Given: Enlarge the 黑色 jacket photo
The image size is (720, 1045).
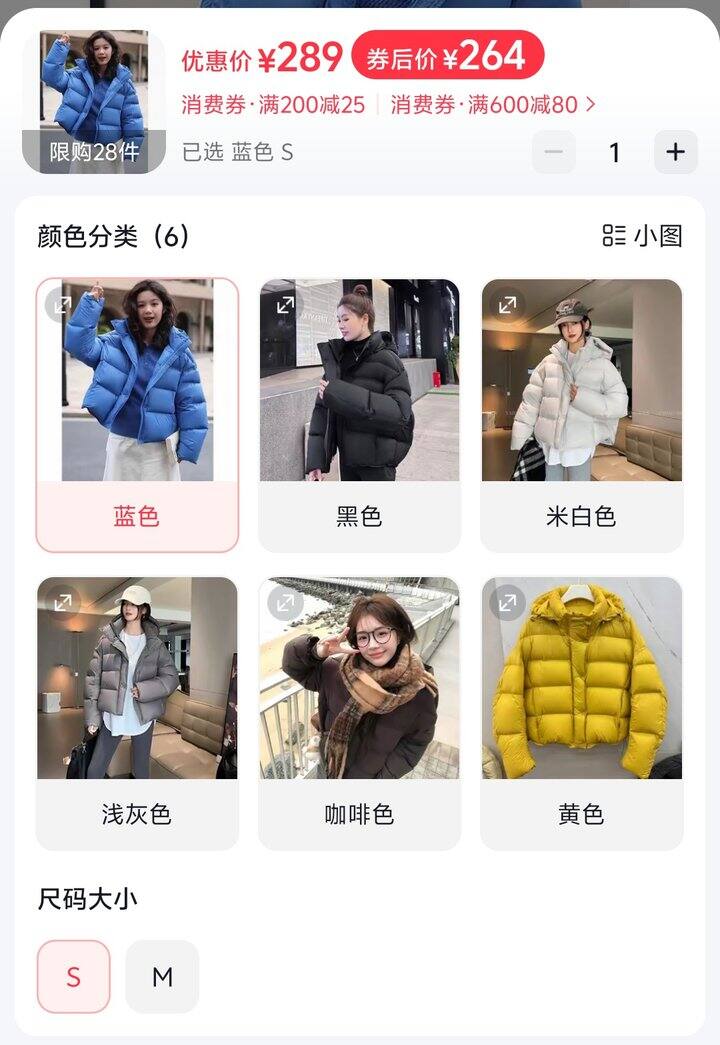Looking at the screenshot, I should (285, 304).
